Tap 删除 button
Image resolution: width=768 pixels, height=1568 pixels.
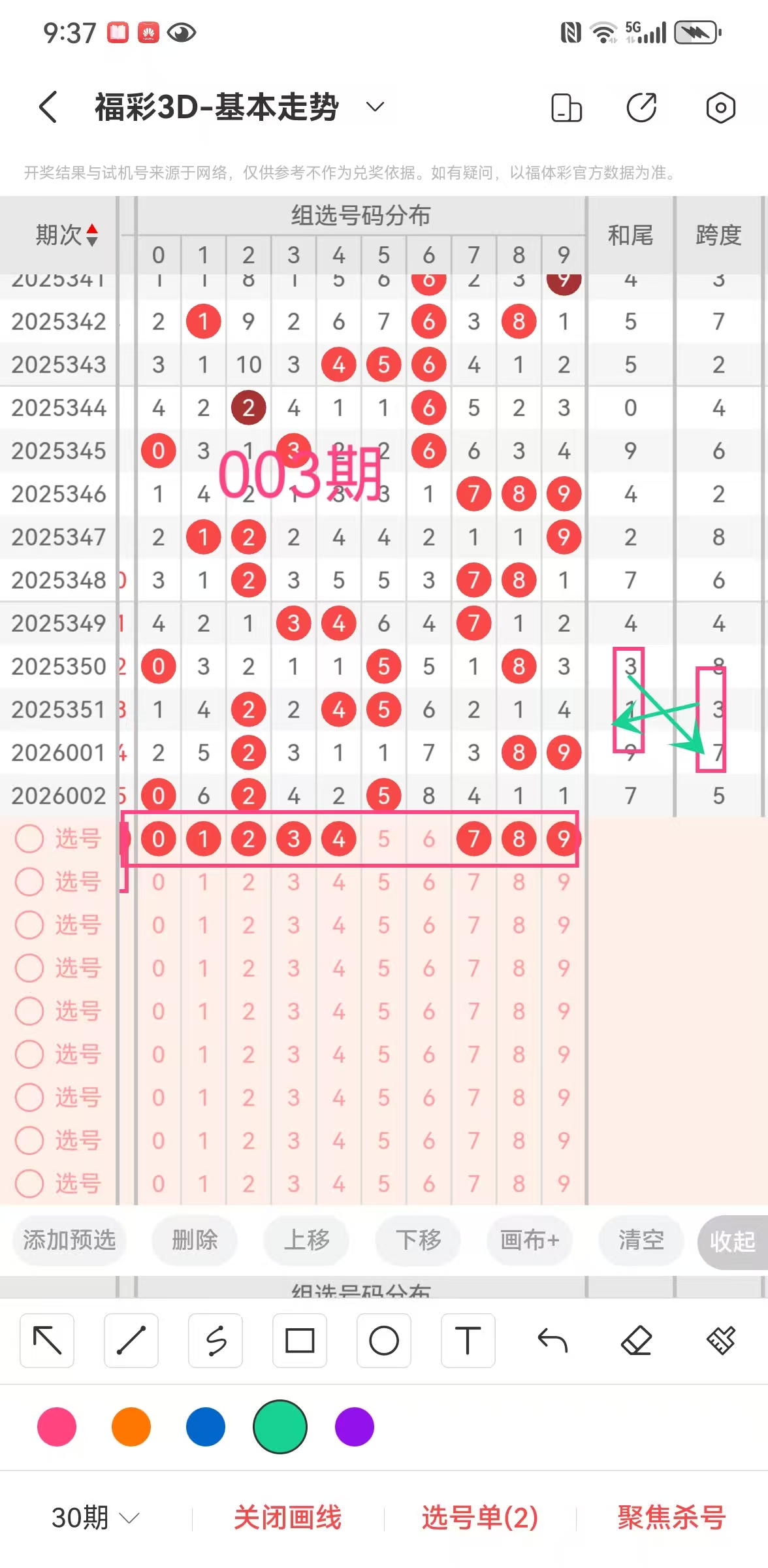pos(194,1239)
